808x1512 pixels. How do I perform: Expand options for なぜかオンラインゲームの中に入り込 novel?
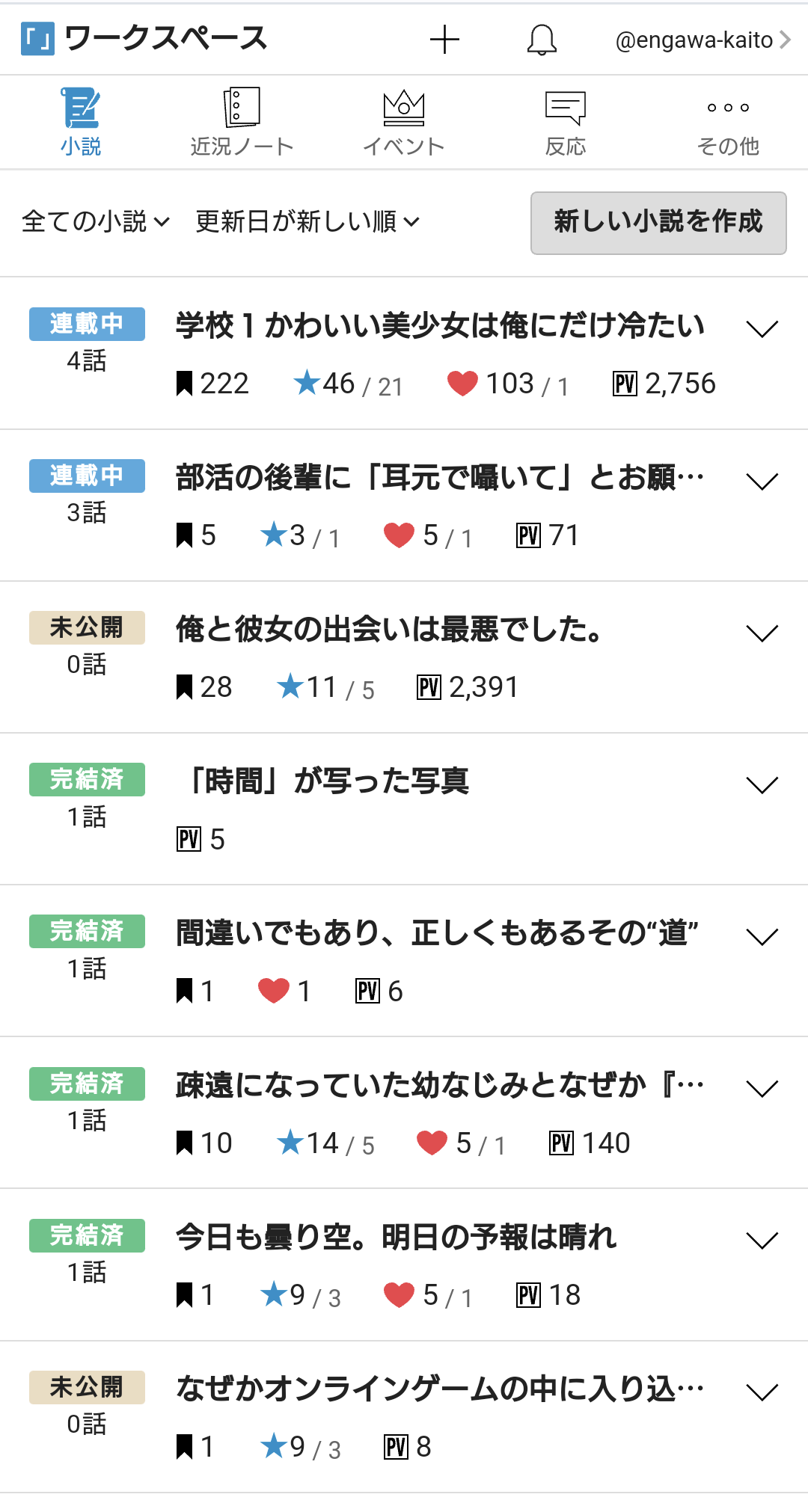762,1392
